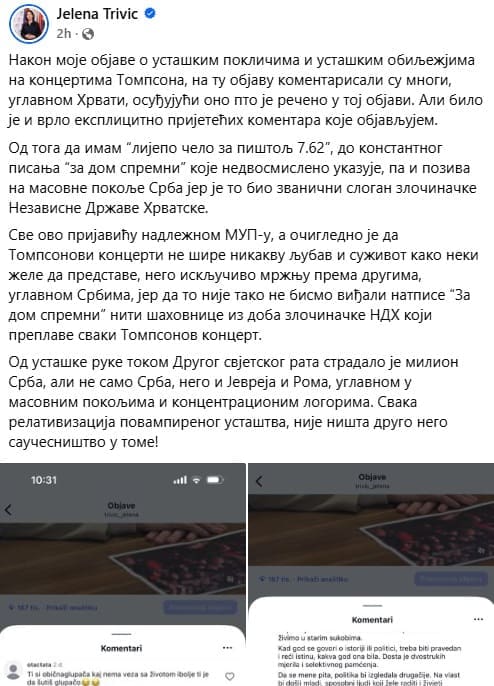
Task: Open the Jelena Trivic profile name link
Action: (x=97, y=14)
